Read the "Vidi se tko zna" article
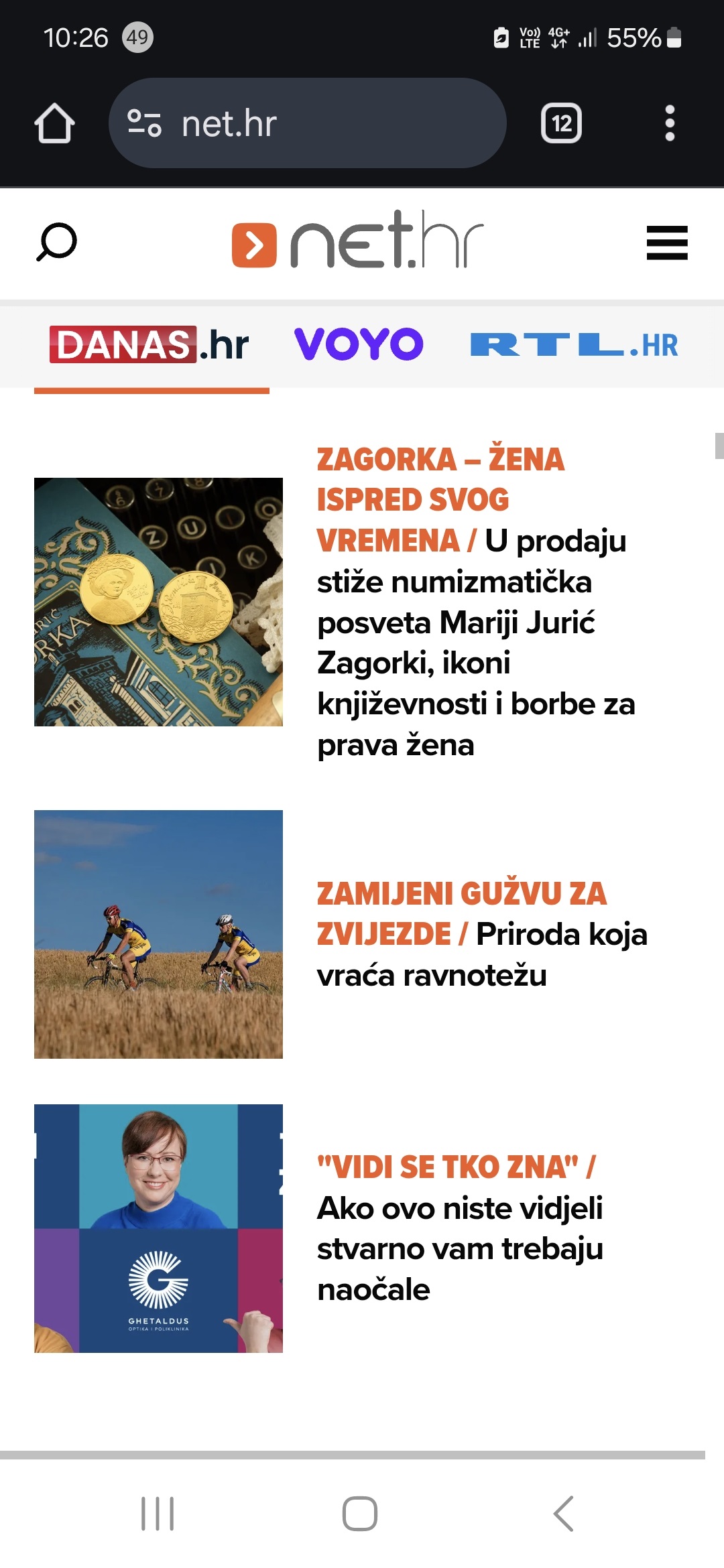Viewport: 724px width, 1568px height. [460, 1228]
